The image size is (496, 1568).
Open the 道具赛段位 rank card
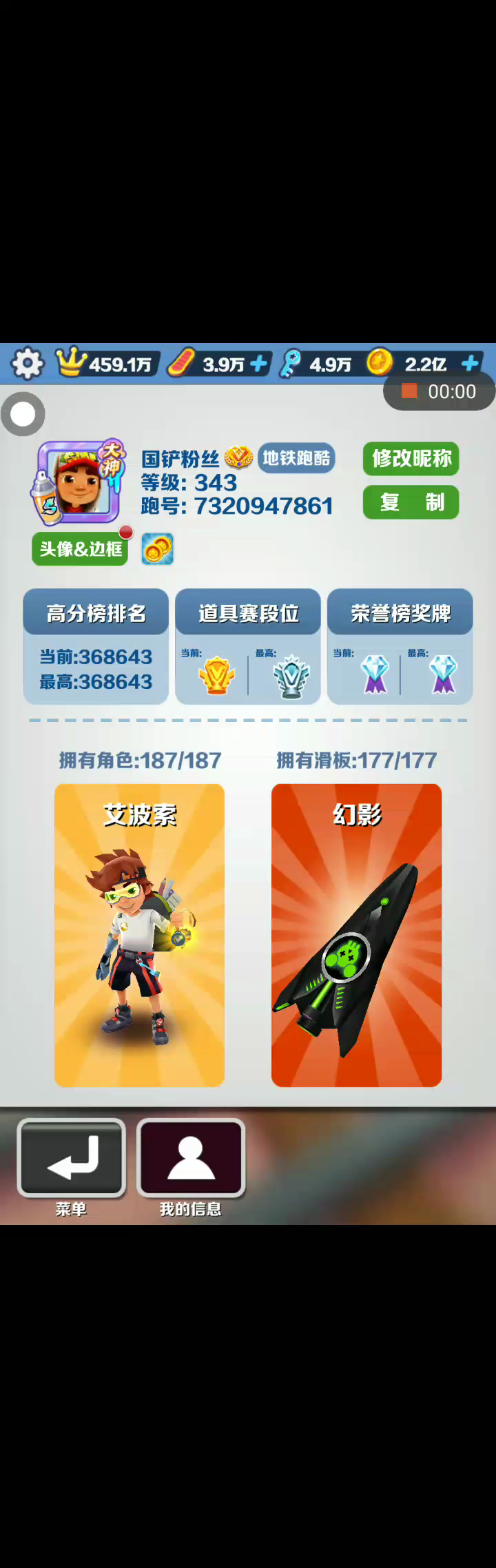click(x=248, y=646)
